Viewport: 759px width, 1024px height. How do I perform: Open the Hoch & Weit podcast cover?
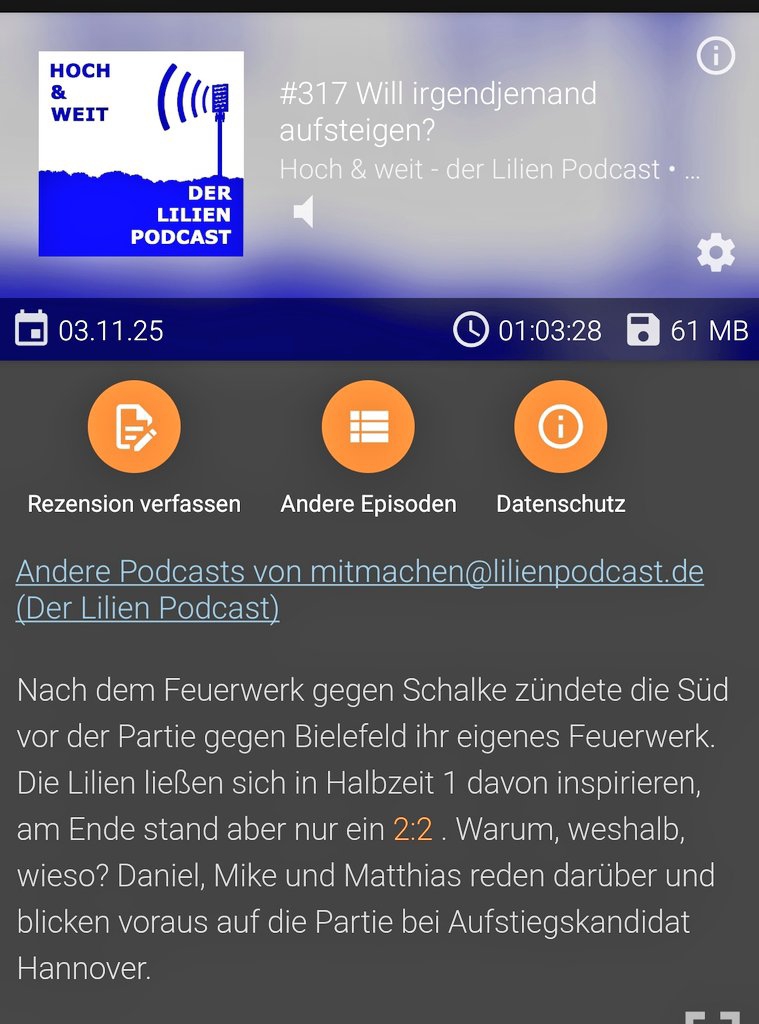tap(141, 154)
